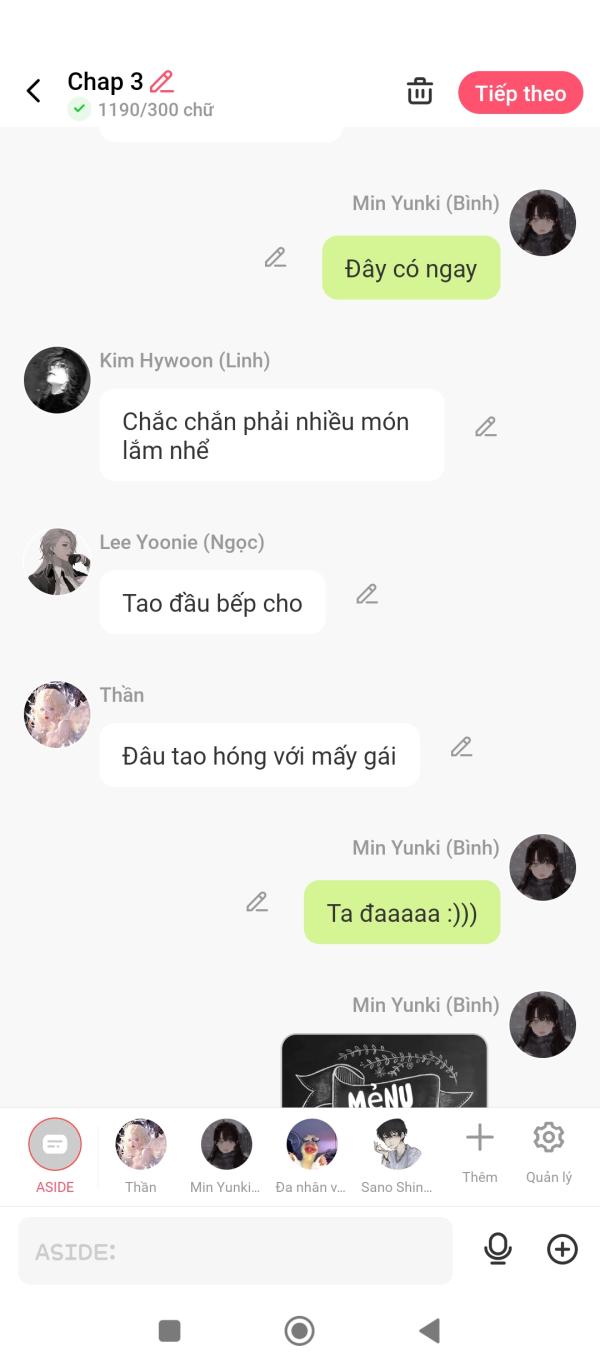600x1367 pixels.
Task: Open the Menu image message
Action: tap(384, 1070)
